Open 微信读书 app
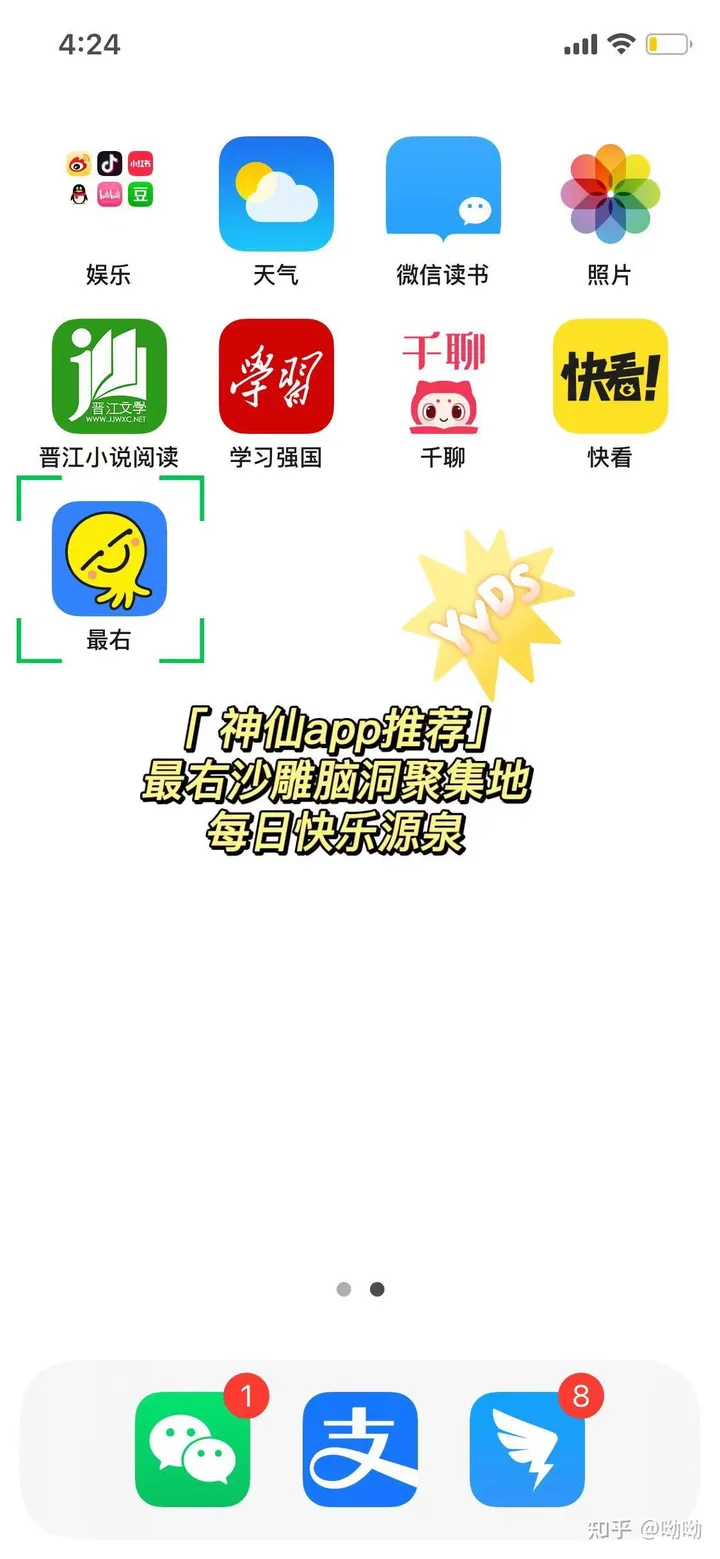The height and width of the screenshot is (1559, 720). click(x=443, y=194)
